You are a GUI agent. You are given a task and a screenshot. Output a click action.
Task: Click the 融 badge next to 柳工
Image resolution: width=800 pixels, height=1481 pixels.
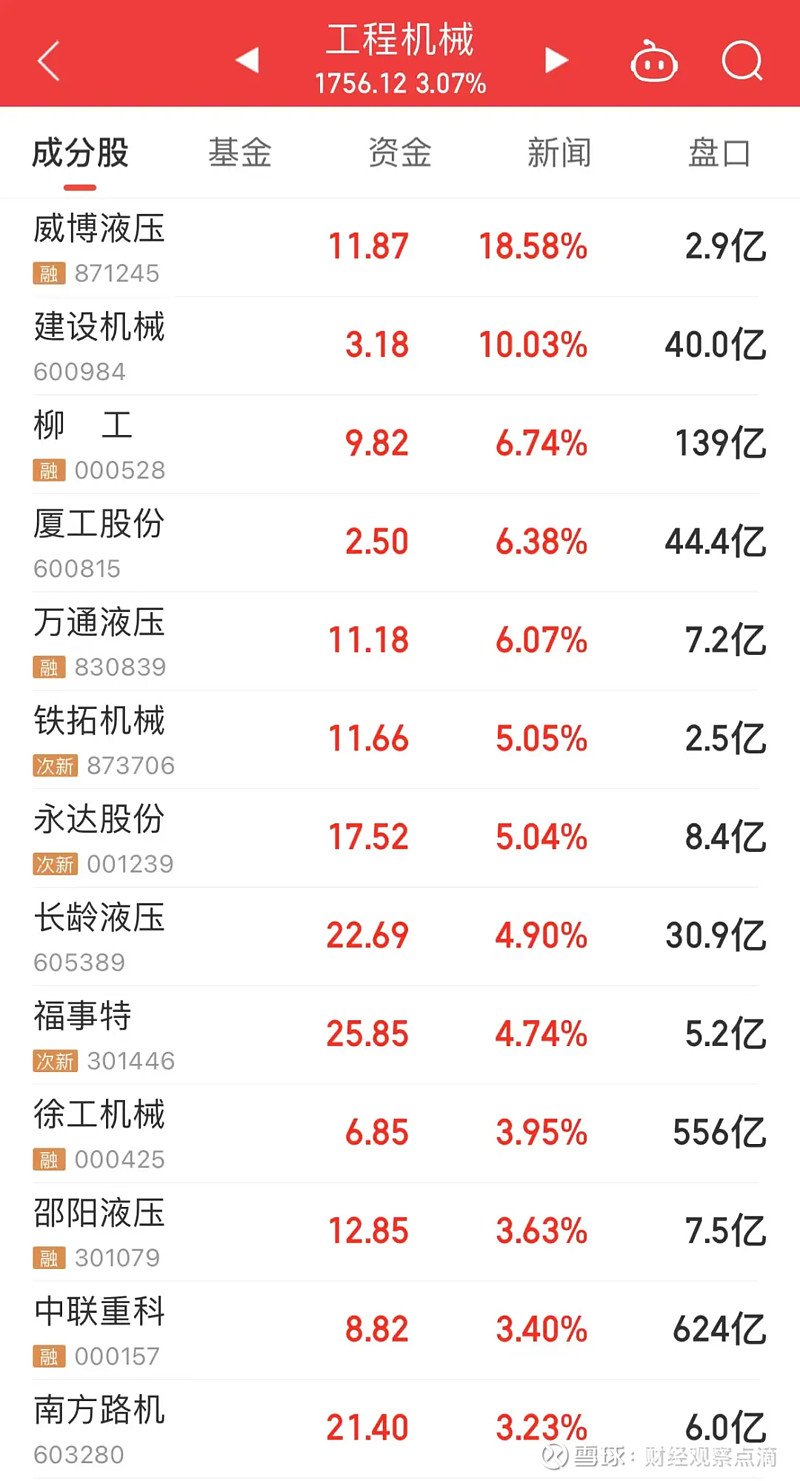click(49, 470)
